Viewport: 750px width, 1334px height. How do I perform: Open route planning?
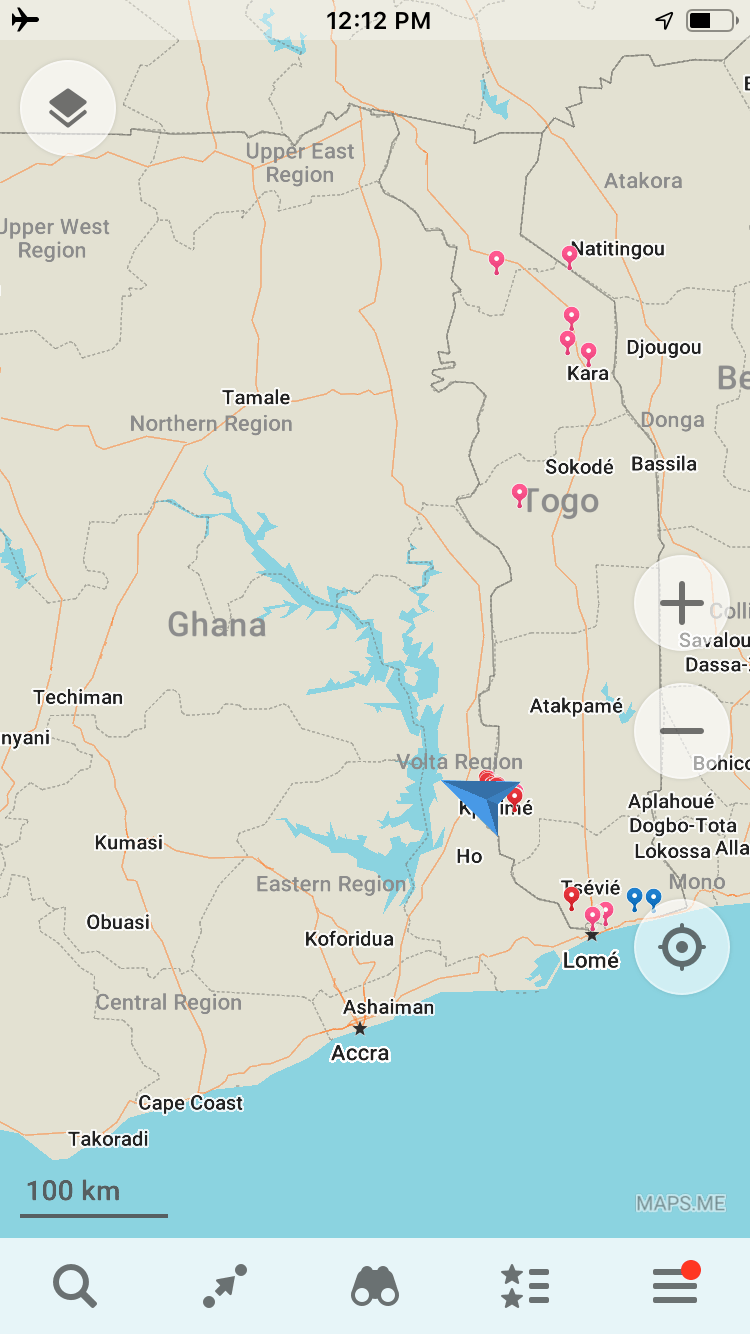[x=225, y=1286]
